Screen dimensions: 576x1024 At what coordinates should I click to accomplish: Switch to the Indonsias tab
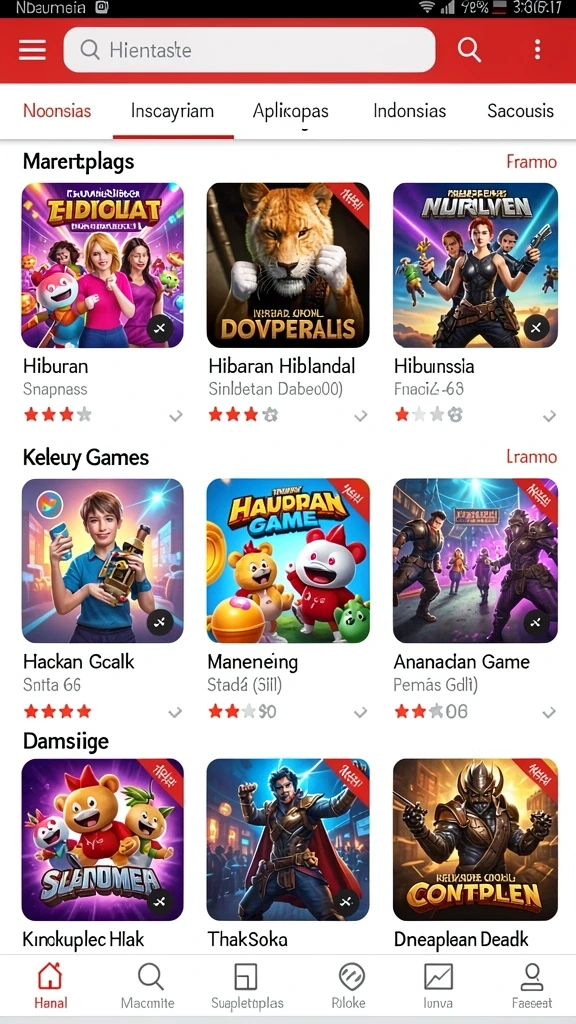(409, 110)
